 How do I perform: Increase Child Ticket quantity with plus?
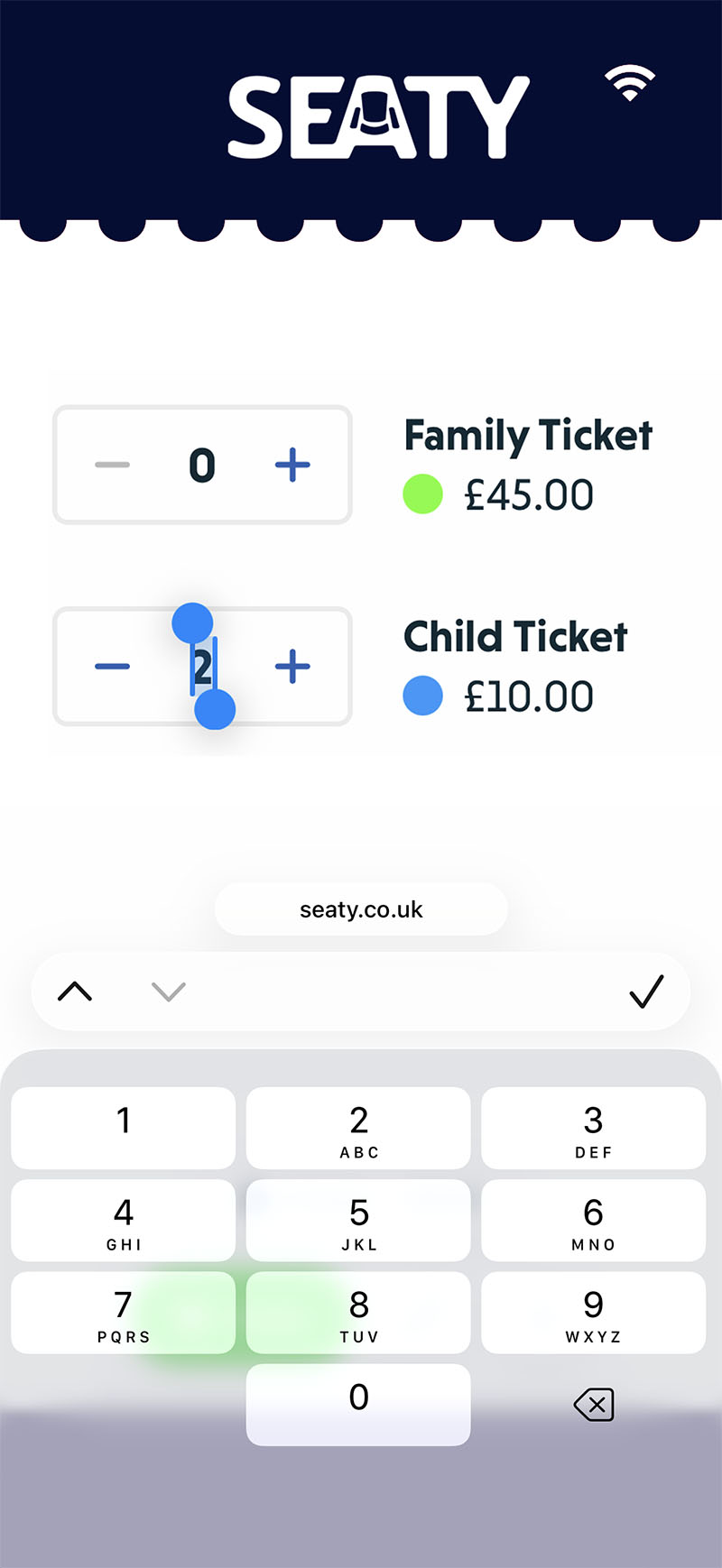[x=292, y=666]
